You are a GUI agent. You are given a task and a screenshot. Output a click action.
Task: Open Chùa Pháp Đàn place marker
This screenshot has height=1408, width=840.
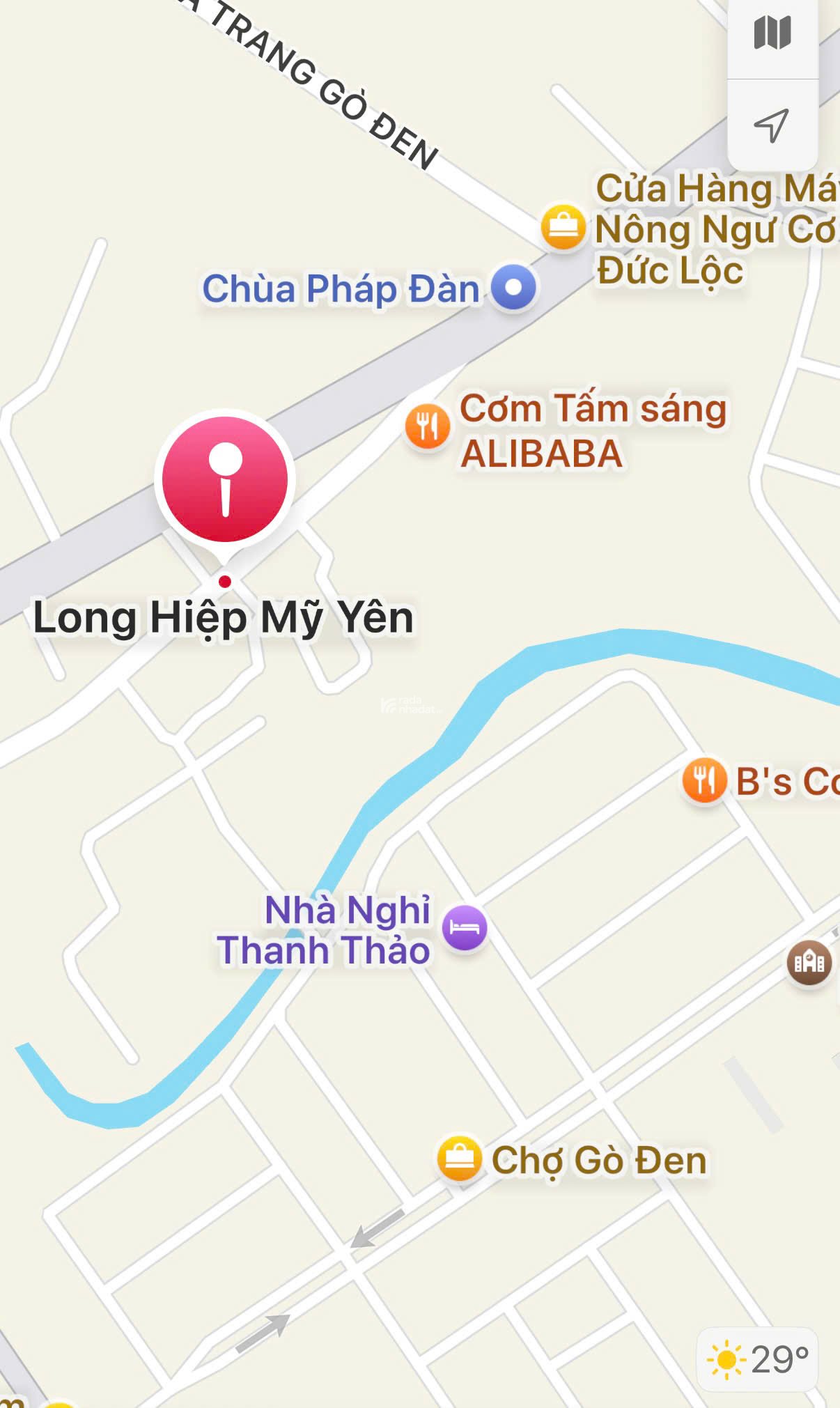tap(513, 287)
